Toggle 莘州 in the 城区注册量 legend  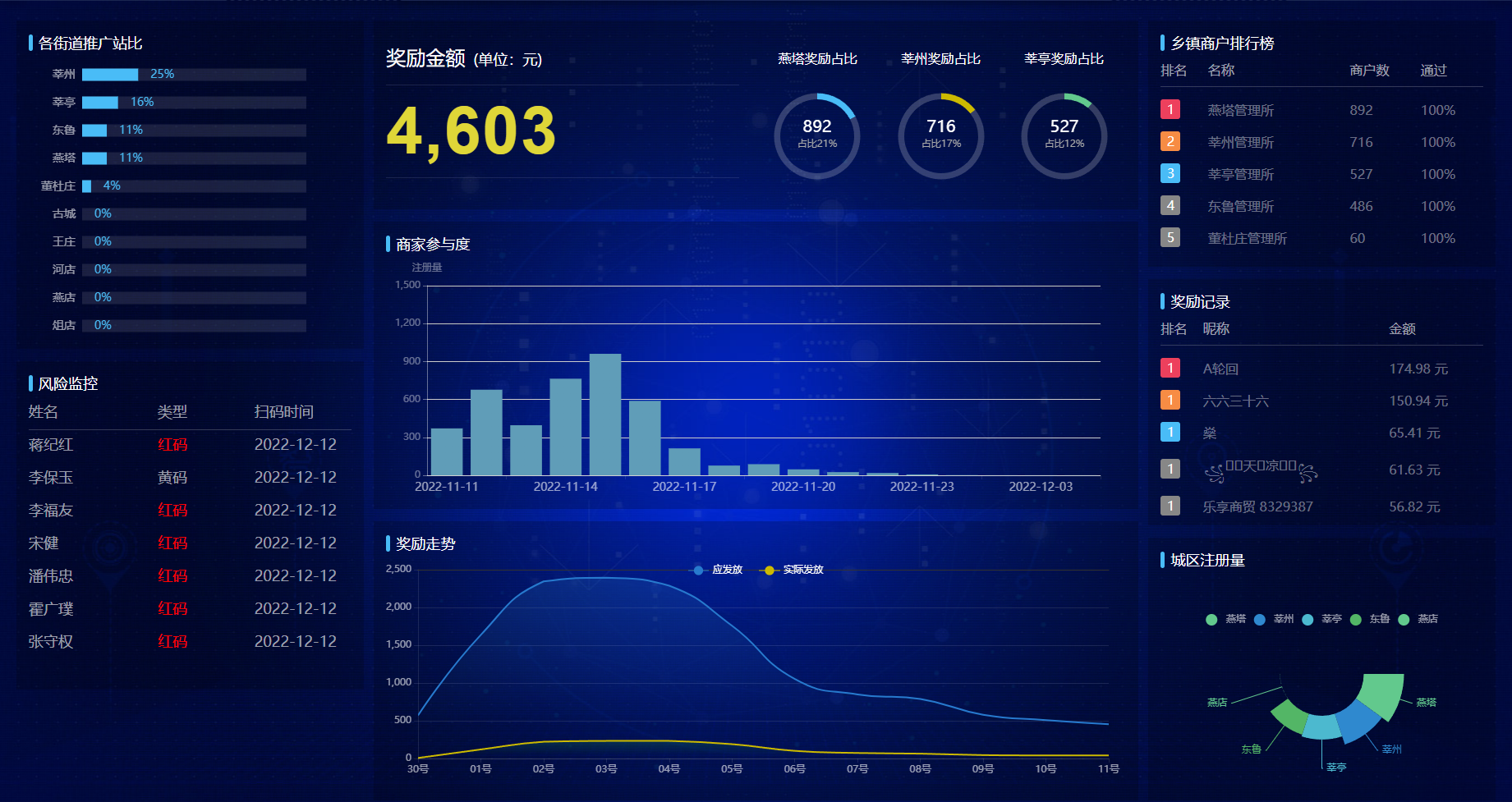coord(1274,619)
